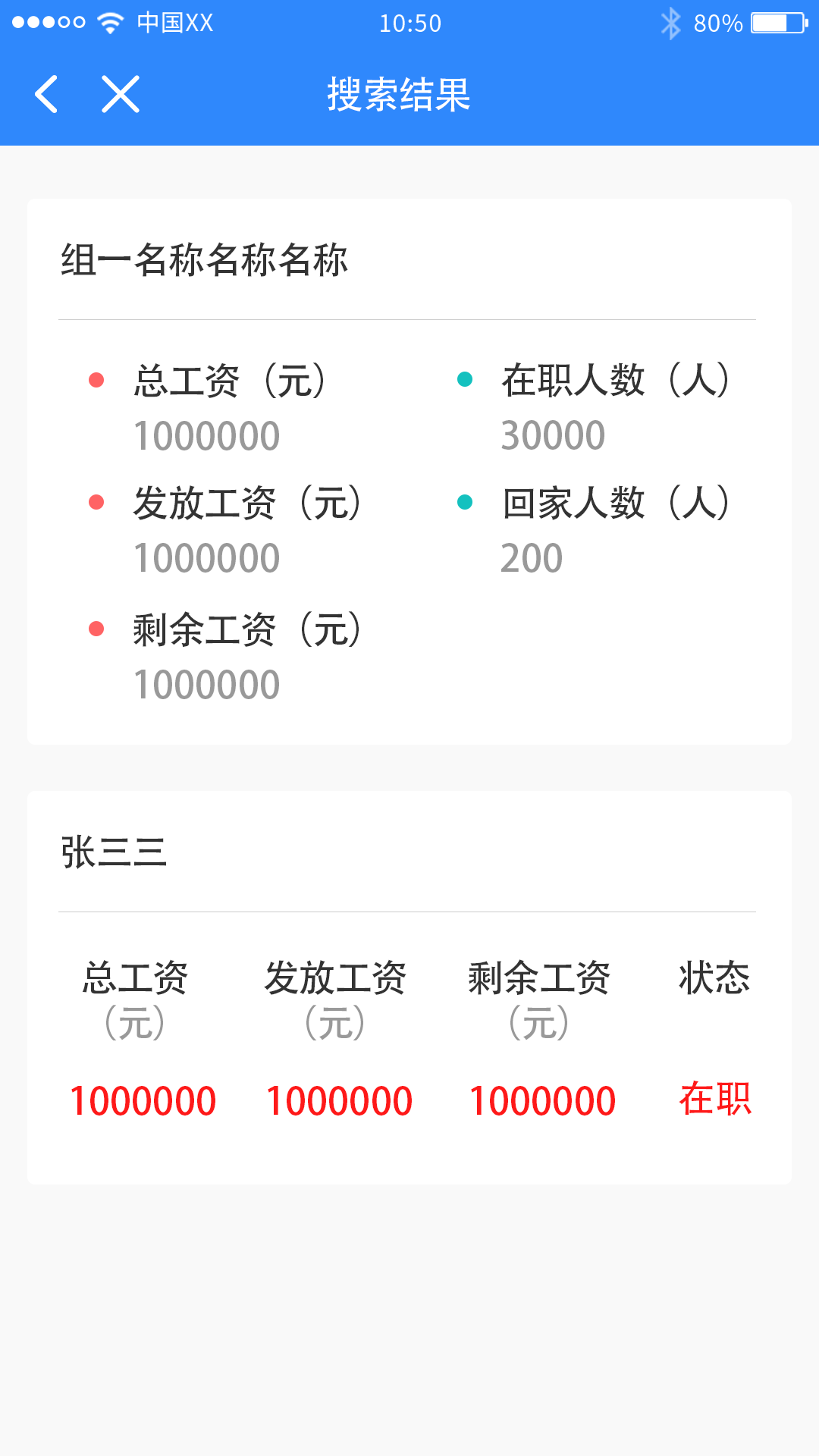Click the value 30000 under 在职人数
Viewport: 819px width, 1456px height.
pos(554,435)
